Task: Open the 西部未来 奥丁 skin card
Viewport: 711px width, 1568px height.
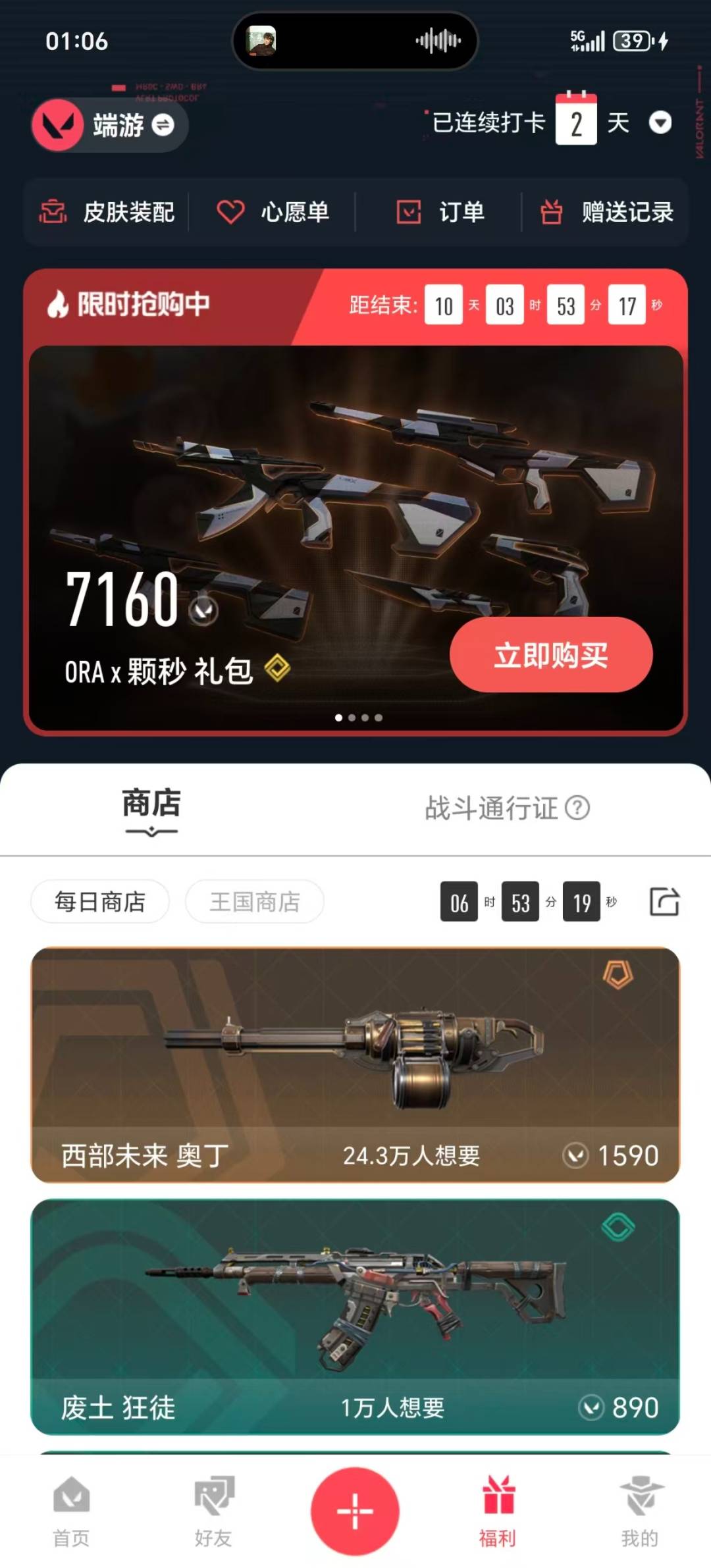Action: [355, 1064]
